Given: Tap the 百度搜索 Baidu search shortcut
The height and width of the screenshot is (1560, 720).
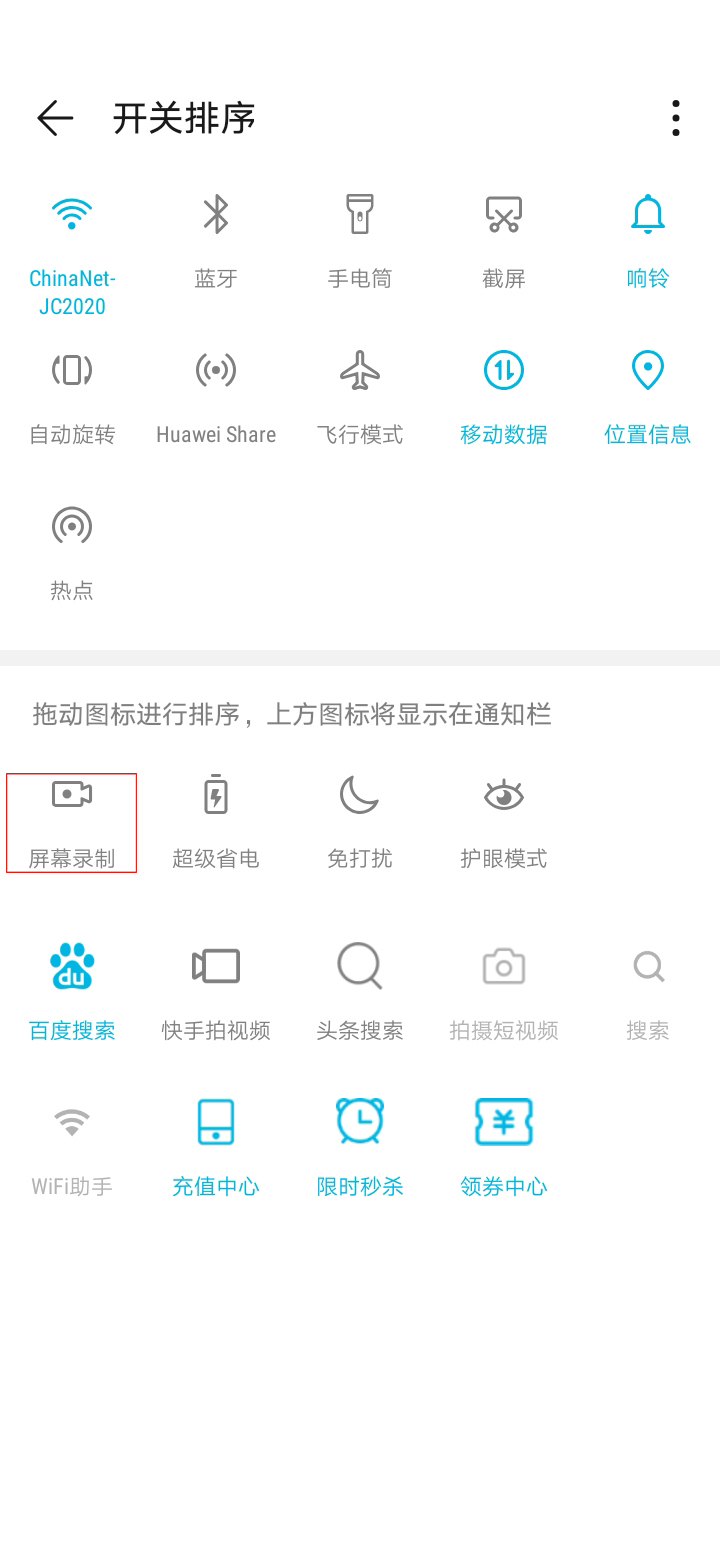Looking at the screenshot, I should coord(72,967).
